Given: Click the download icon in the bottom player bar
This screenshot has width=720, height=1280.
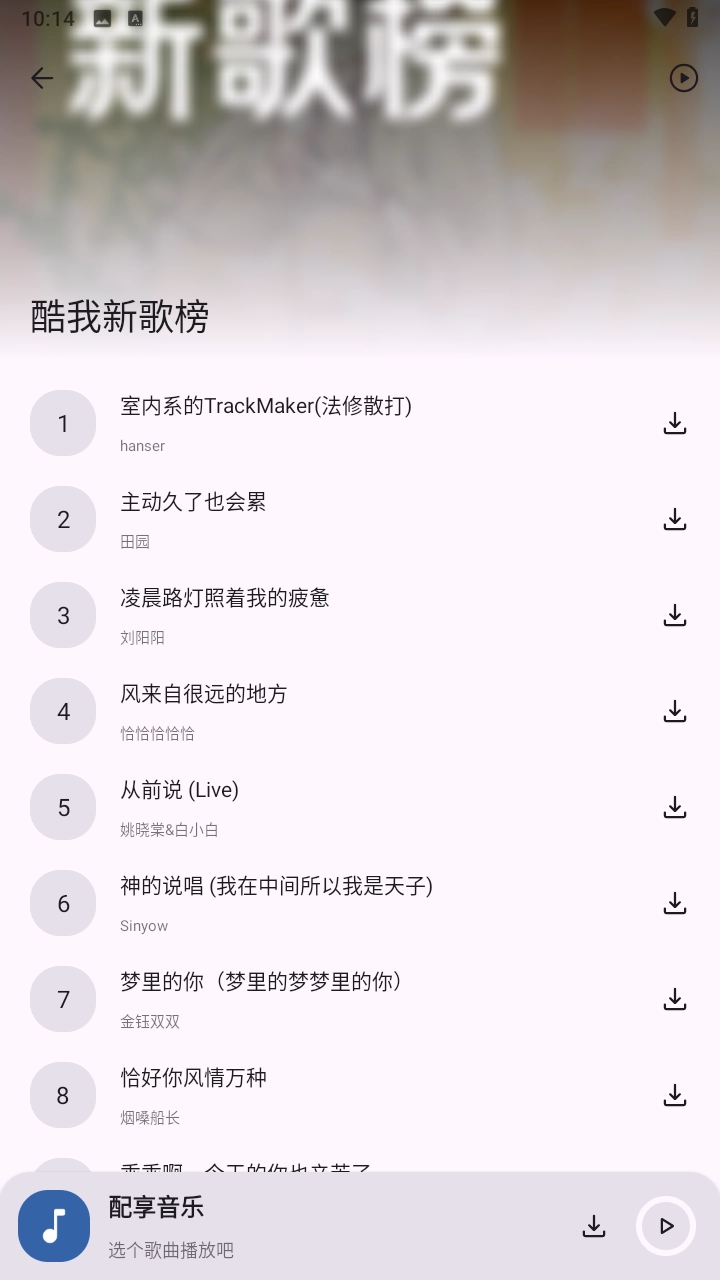Looking at the screenshot, I should coord(594,1225).
